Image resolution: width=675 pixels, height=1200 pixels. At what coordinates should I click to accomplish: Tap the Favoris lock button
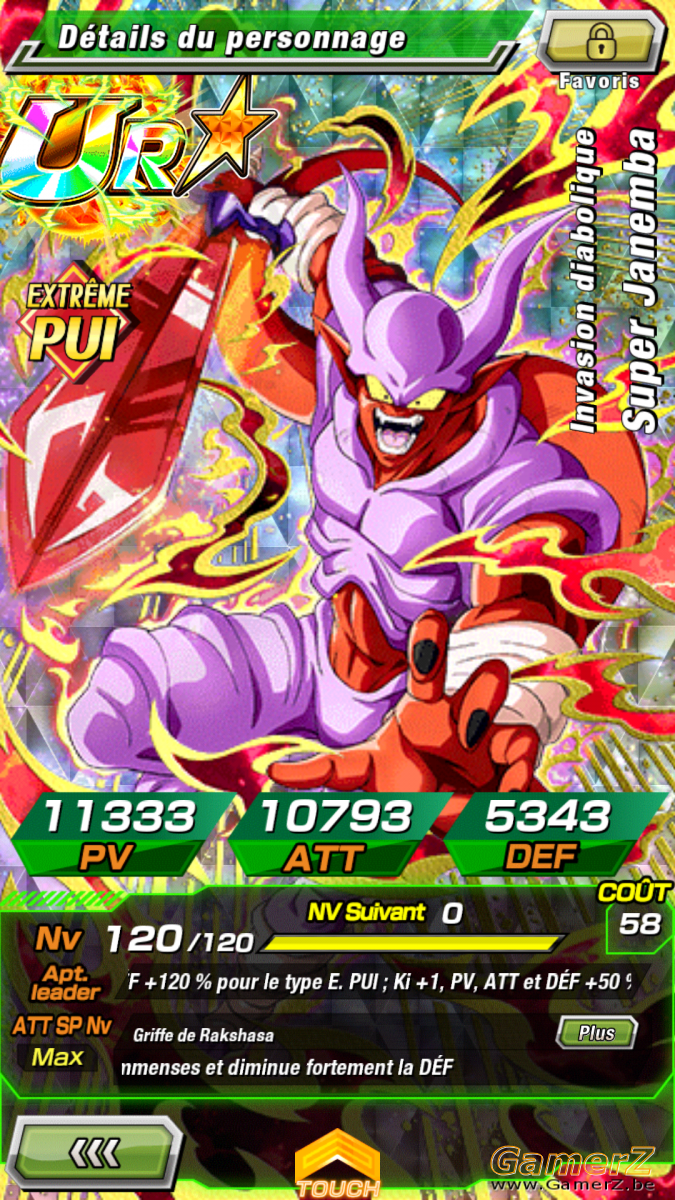tap(601, 41)
